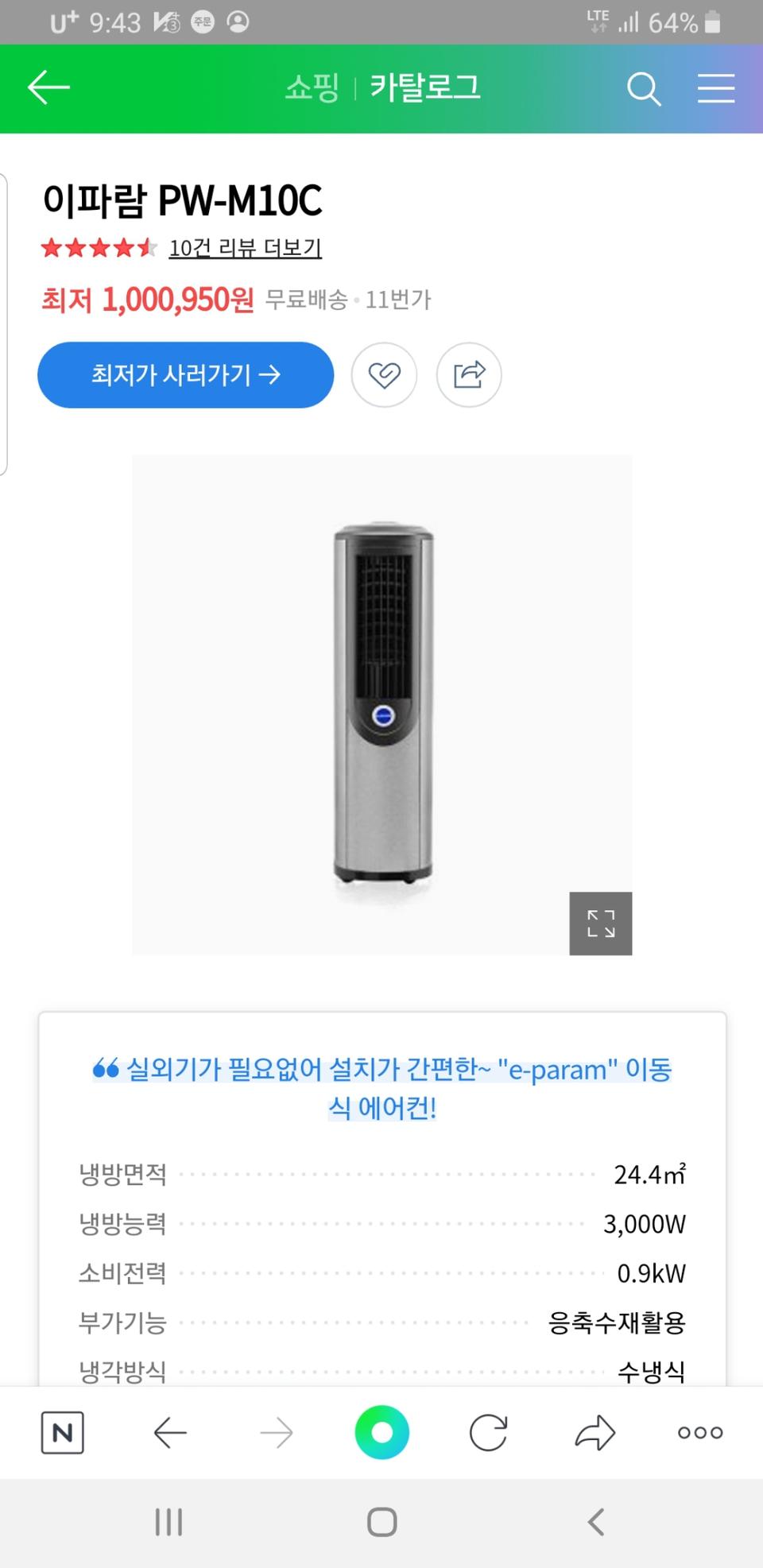Image resolution: width=763 pixels, height=1568 pixels.
Task: Open the three-dot more options menu
Action: click(x=699, y=1433)
